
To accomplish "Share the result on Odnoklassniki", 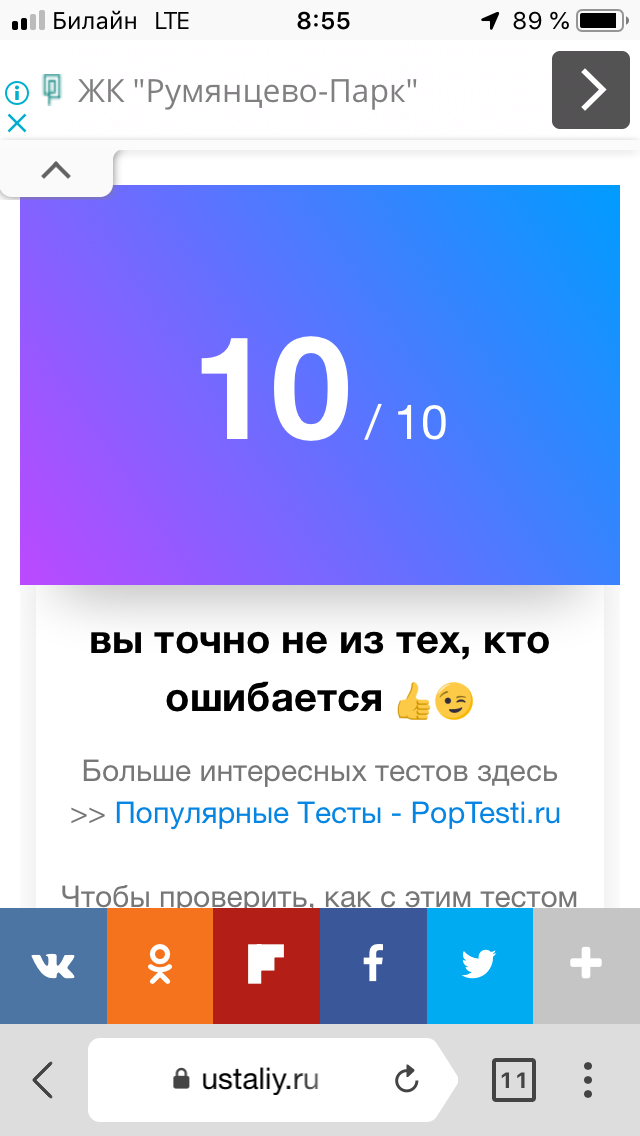I will pyautogui.click(x=160, y=966).
